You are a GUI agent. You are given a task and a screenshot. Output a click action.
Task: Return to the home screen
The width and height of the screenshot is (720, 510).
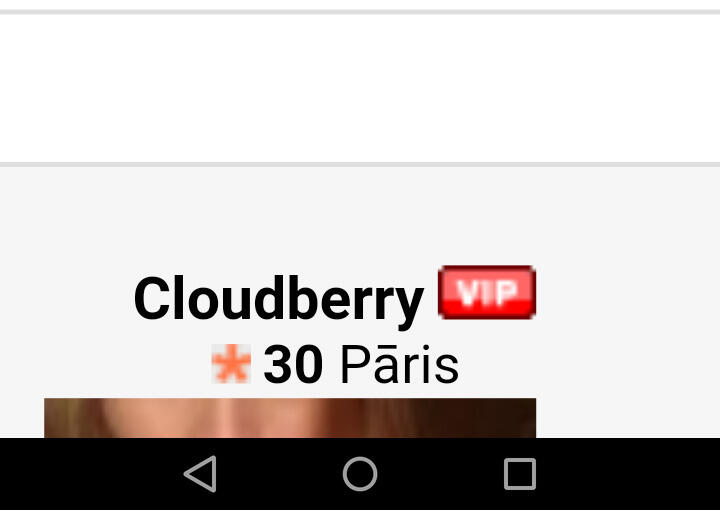point(360,474)
